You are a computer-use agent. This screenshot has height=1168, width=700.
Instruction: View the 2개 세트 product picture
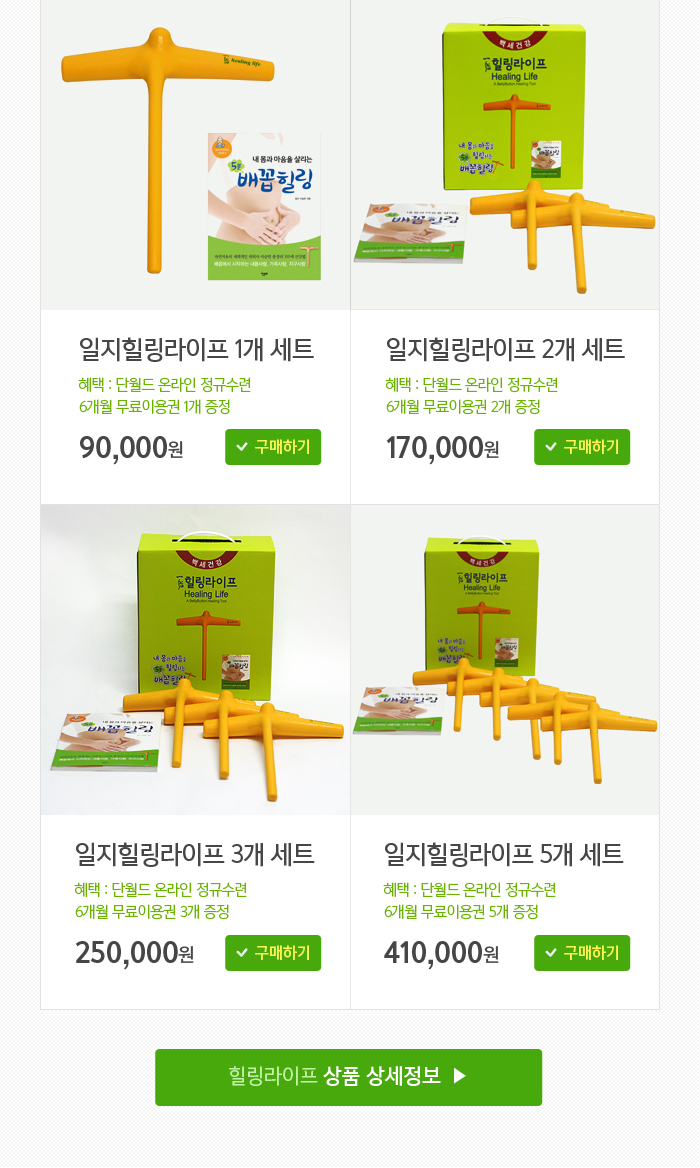point(505,155)
